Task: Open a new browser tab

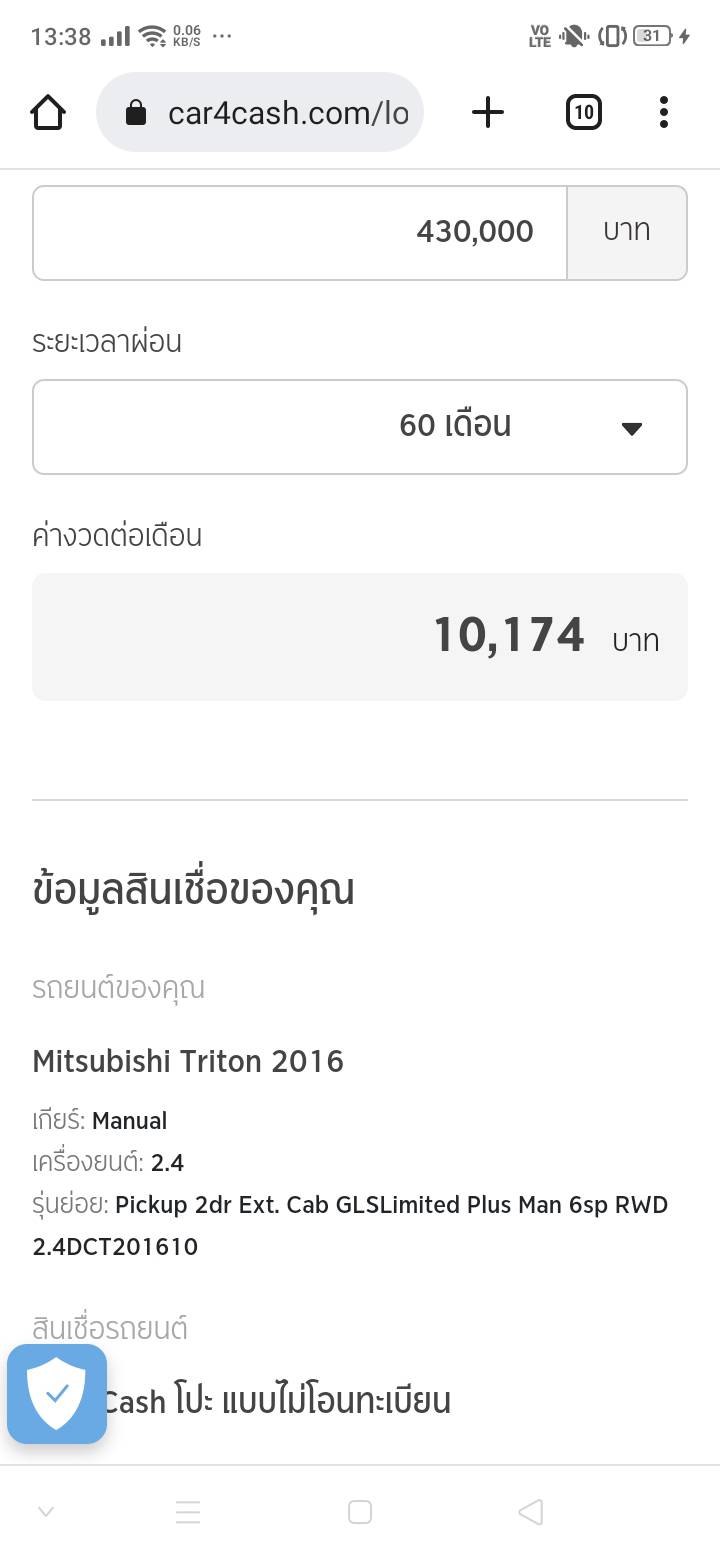Action: click(x=487, y=113)
